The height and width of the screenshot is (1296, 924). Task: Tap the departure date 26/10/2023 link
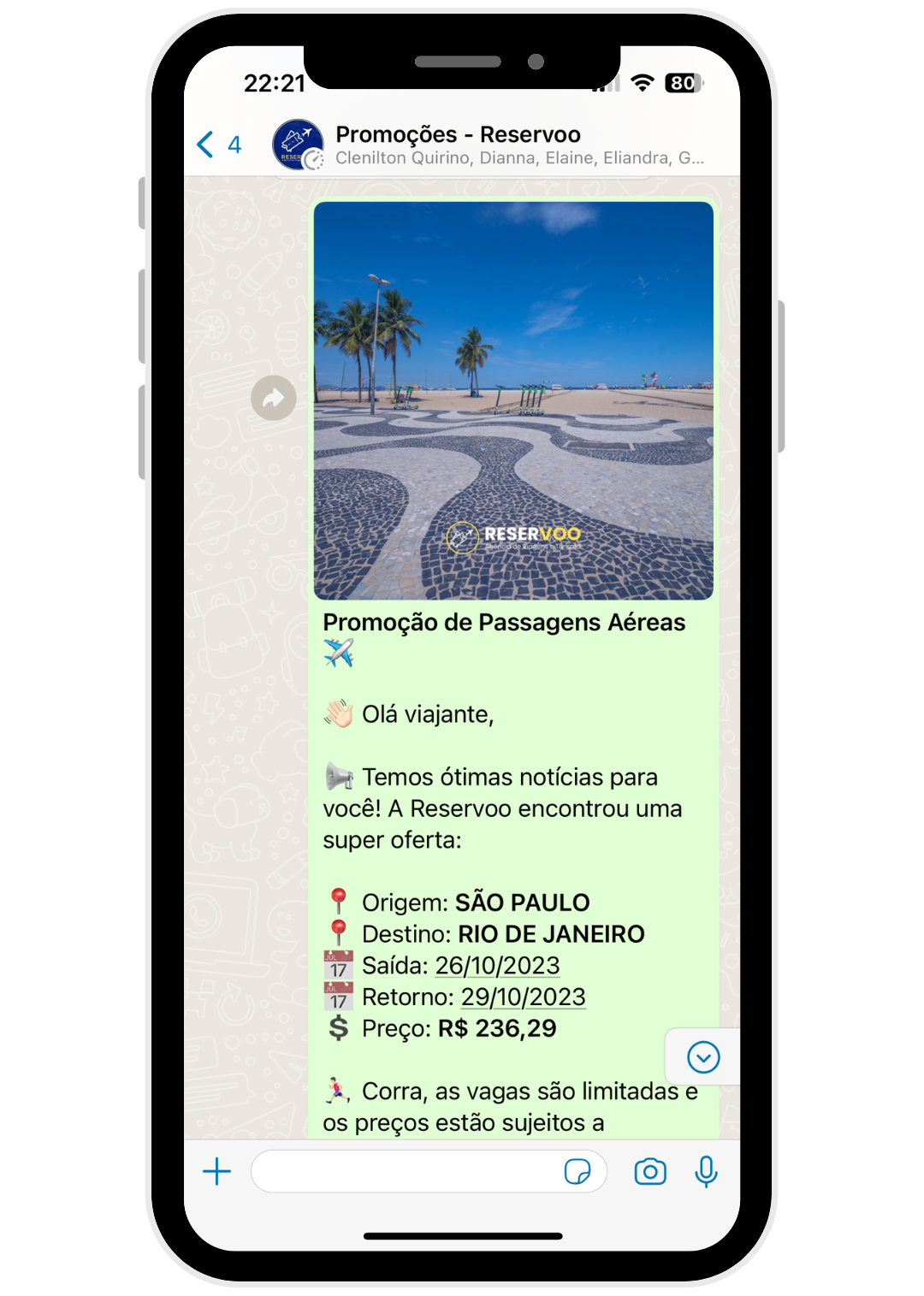pos(497,966)
